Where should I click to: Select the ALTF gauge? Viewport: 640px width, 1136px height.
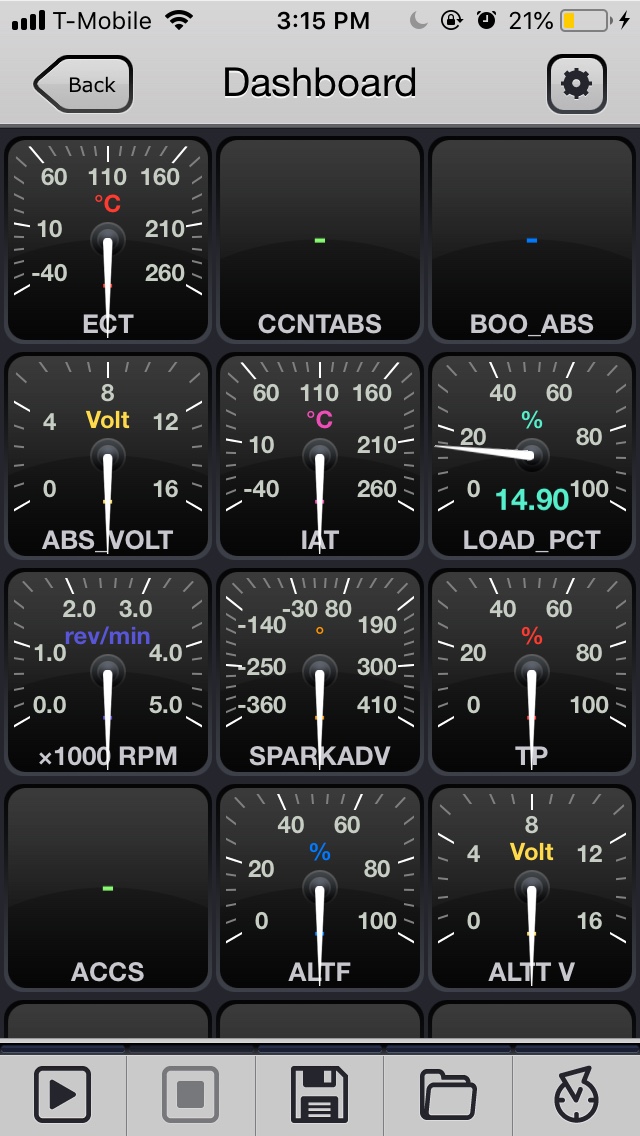tap(320, 887)
